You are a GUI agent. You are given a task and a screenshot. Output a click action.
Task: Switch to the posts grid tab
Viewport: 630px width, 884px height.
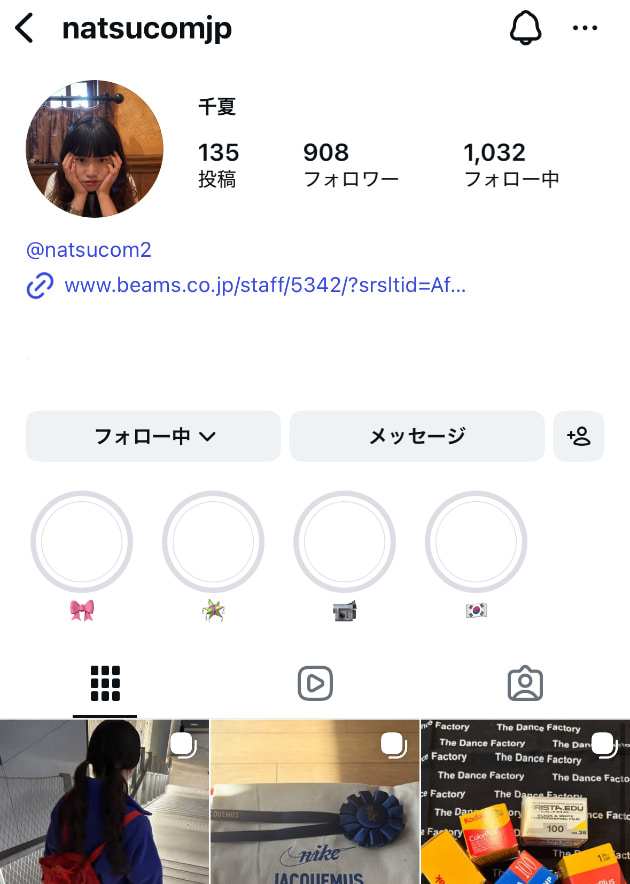(x=105, y=684)
